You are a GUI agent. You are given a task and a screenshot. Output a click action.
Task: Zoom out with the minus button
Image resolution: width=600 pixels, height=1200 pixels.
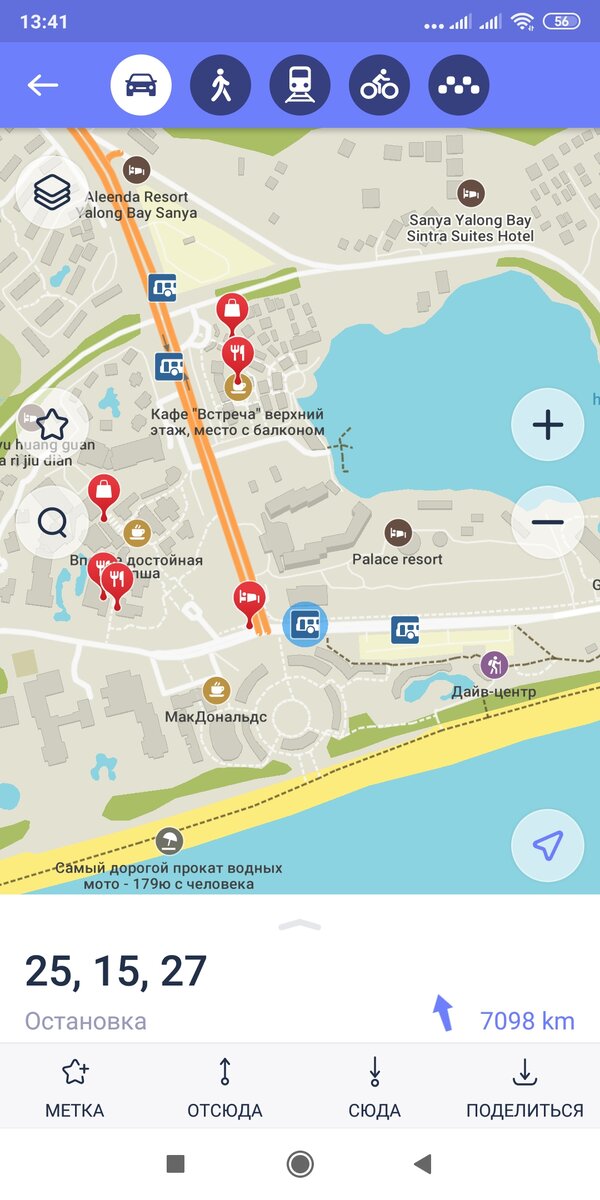pos(547,522)
